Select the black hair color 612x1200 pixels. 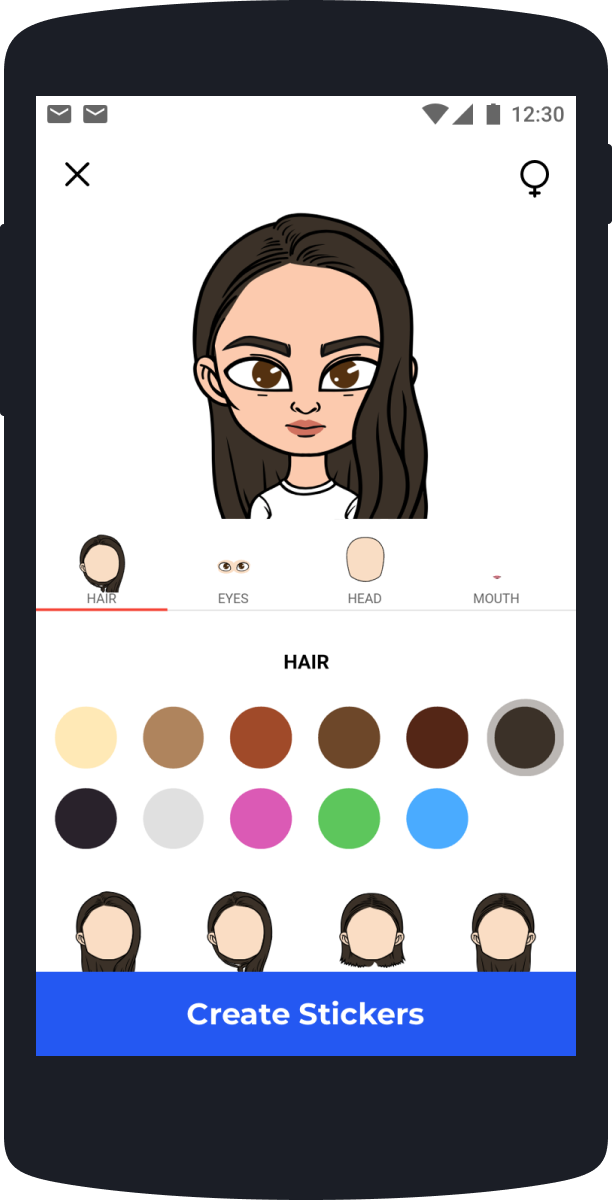click(x=86, y=818)
